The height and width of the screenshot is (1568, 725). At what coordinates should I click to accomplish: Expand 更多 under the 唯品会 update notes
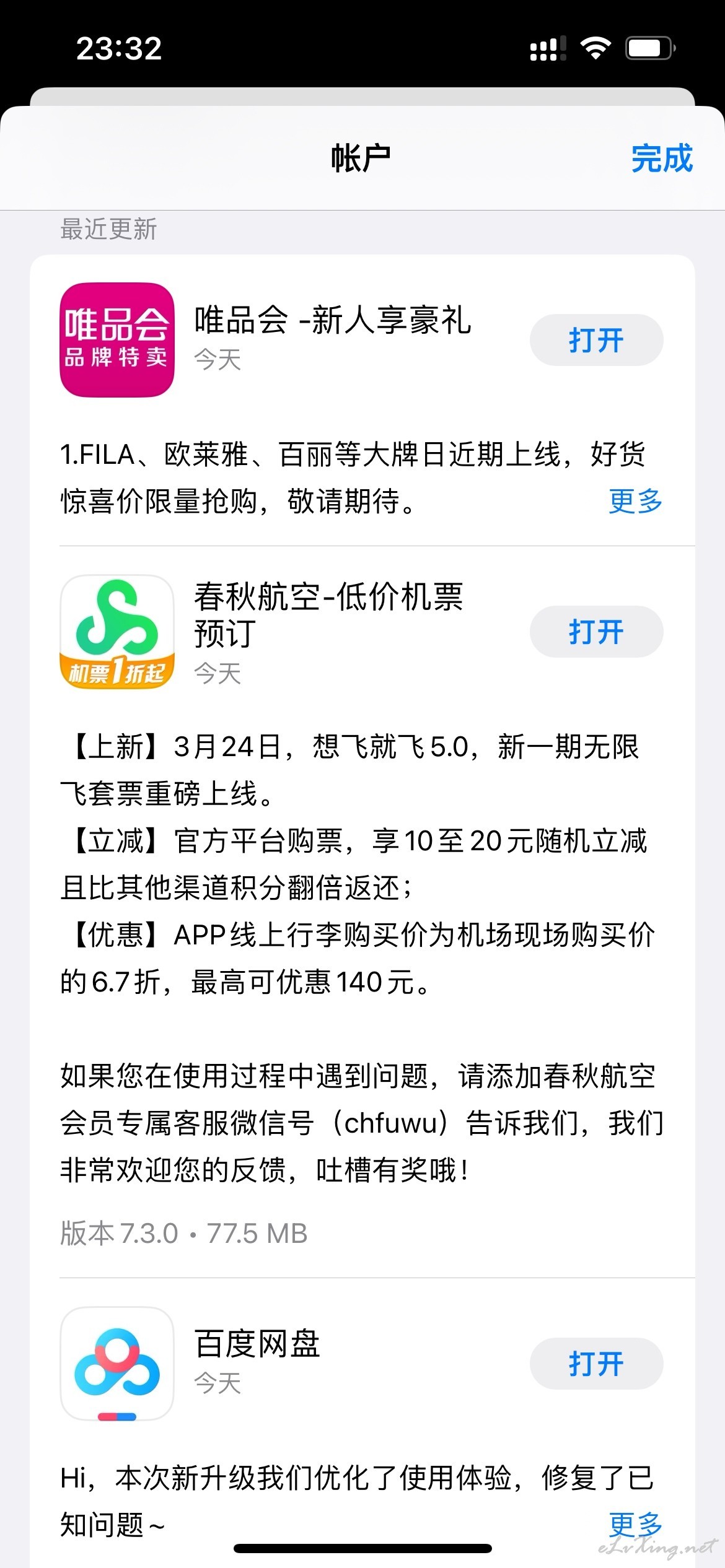pyautogui.click(x=636, y=501)
